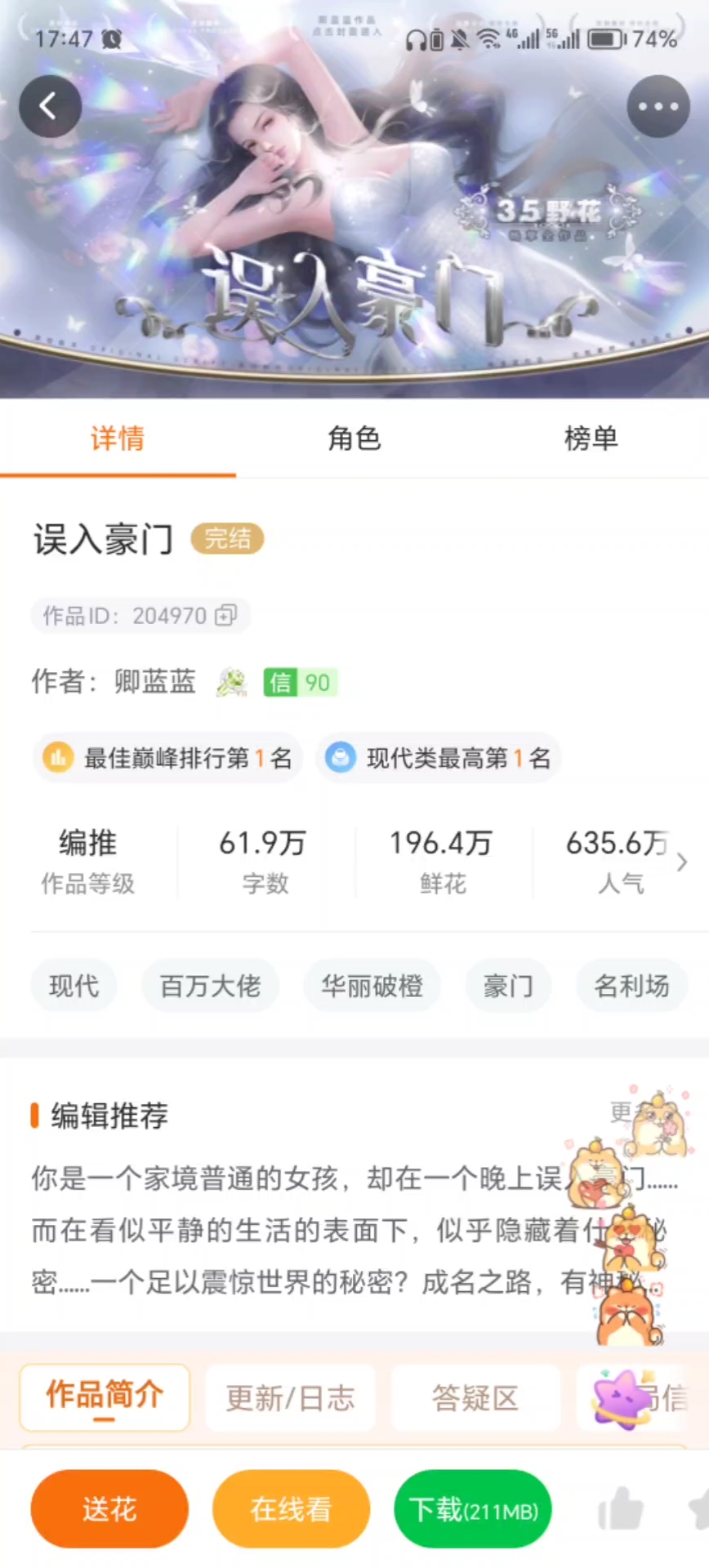Switch to the 角色 tab

[354, 439]
